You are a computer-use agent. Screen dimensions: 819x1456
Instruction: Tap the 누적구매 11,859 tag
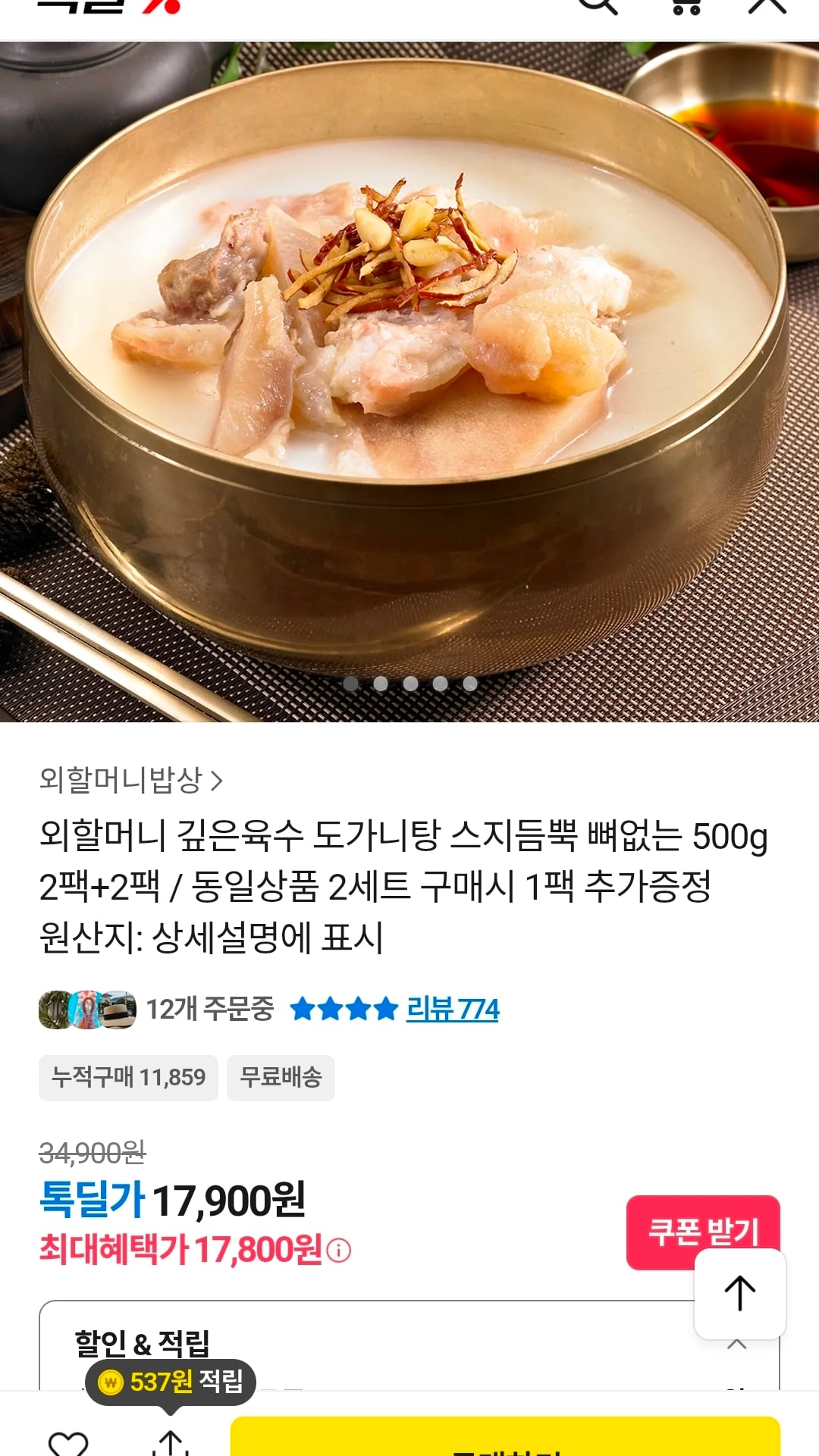coord(127,1079)
